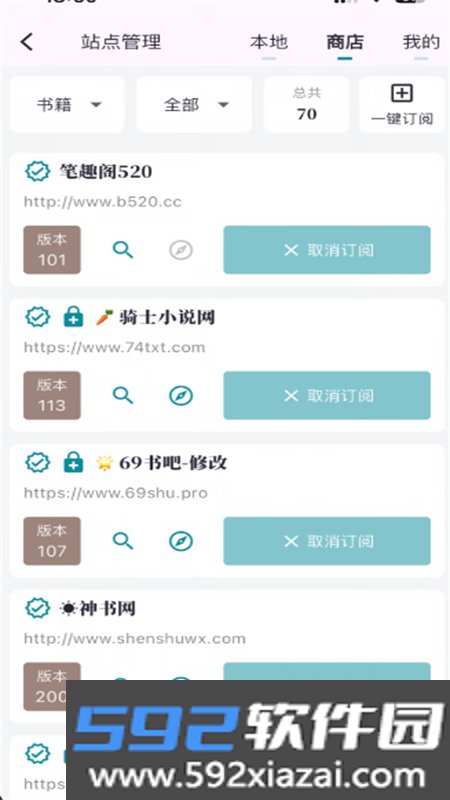450x800 pixels.
Task: Unsubscribe from 69书吧-修改
Action: click(327, 541)
